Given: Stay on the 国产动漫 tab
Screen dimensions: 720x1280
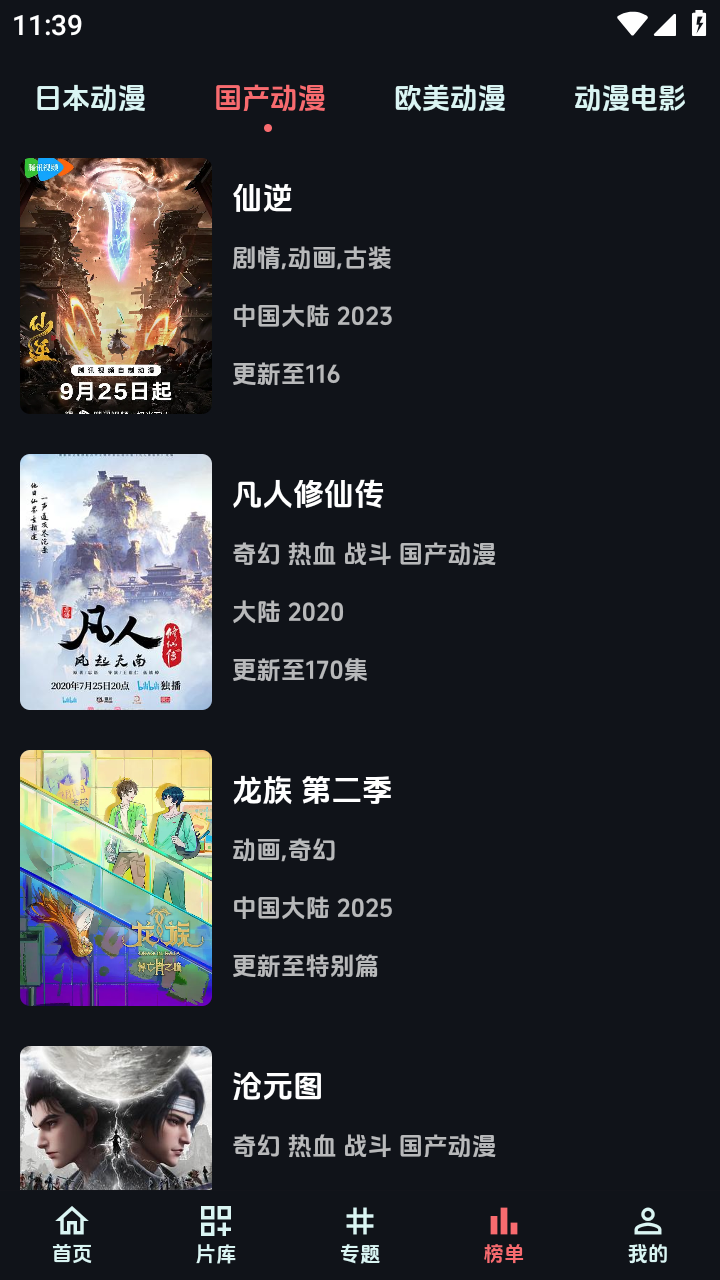Looking at the screenshot, I should point(267,99).
